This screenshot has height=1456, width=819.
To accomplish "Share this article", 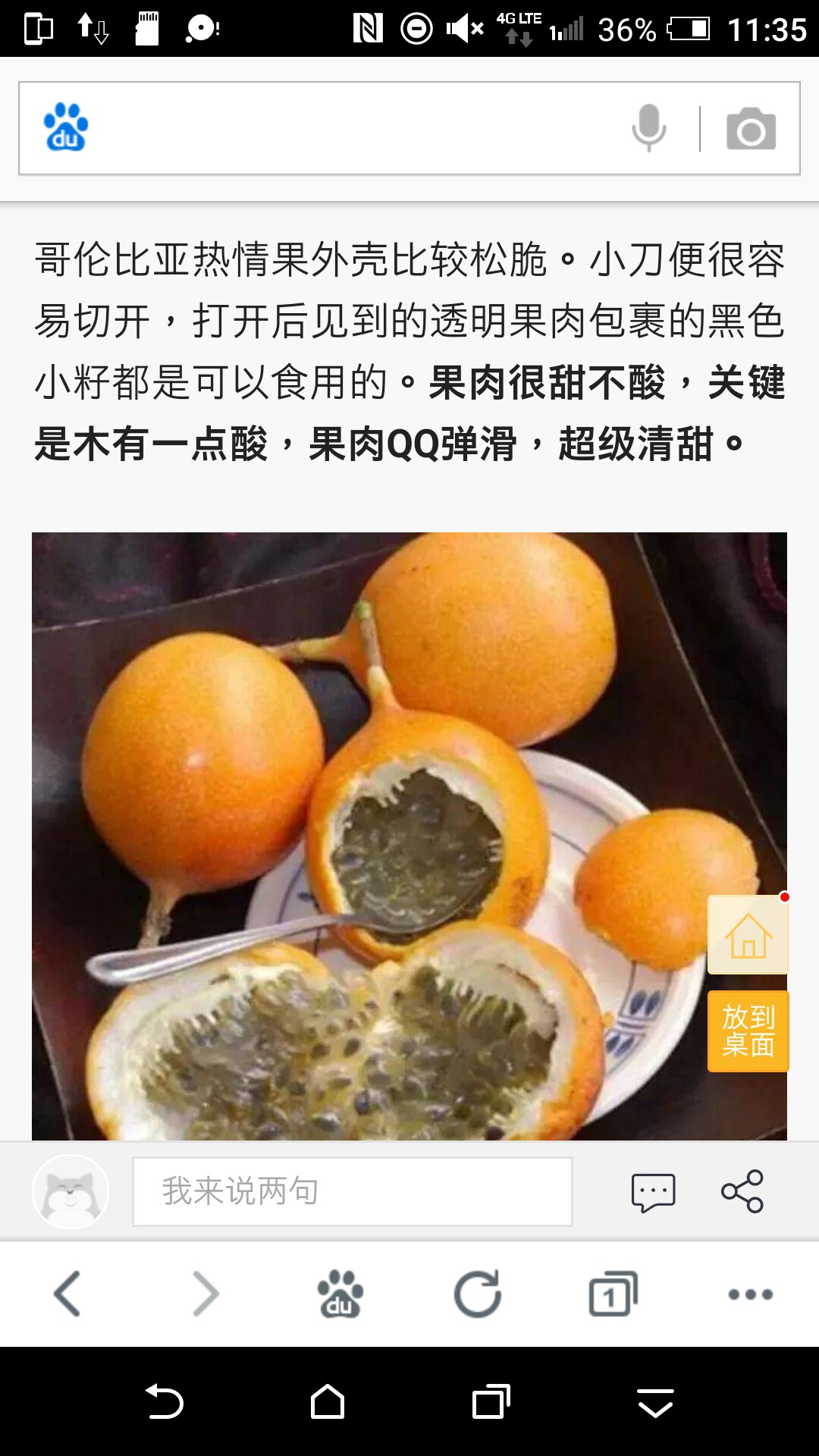I will pos(742,1191).
